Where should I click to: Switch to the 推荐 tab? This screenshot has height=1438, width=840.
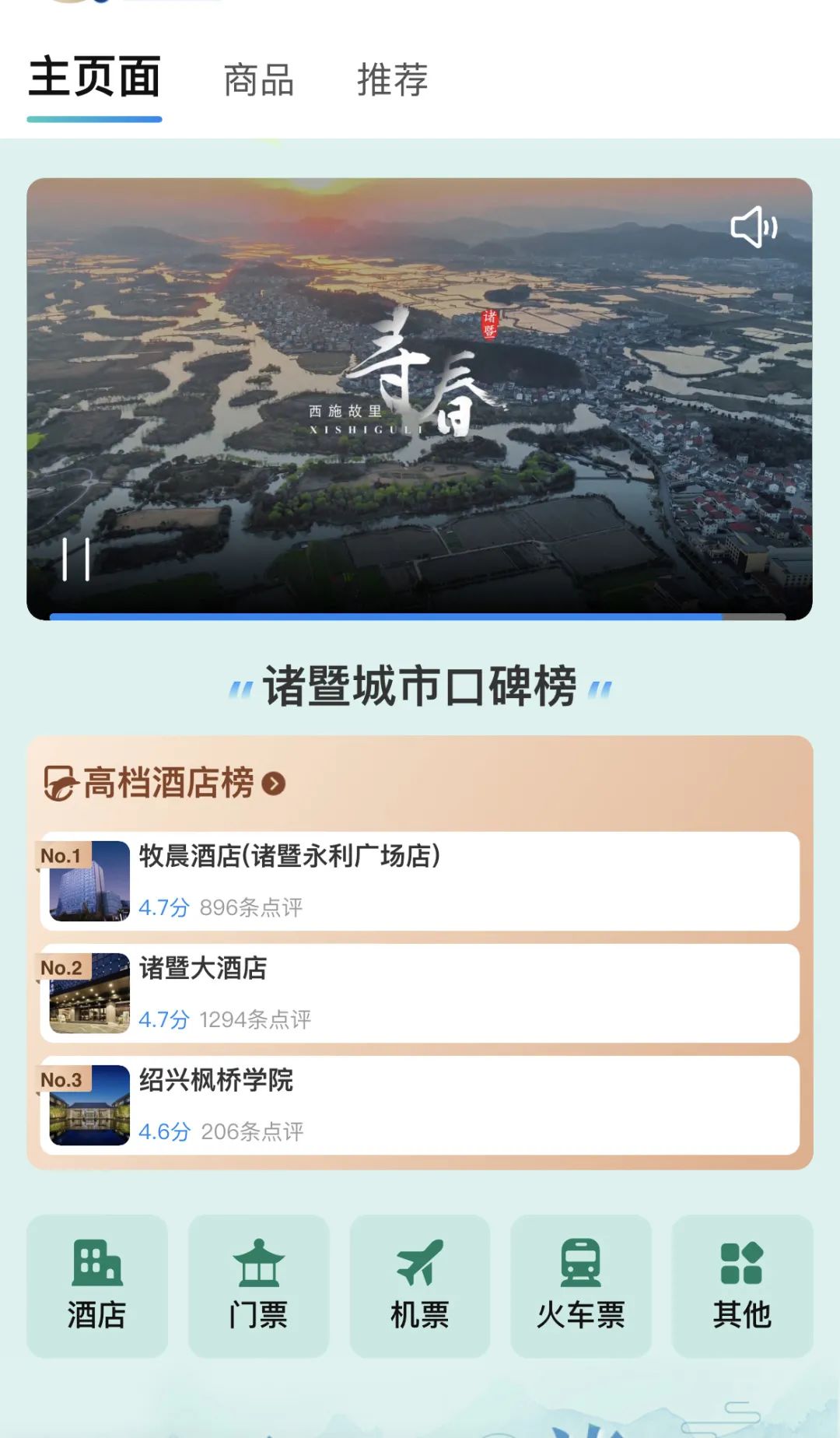(x=392, y=80)
